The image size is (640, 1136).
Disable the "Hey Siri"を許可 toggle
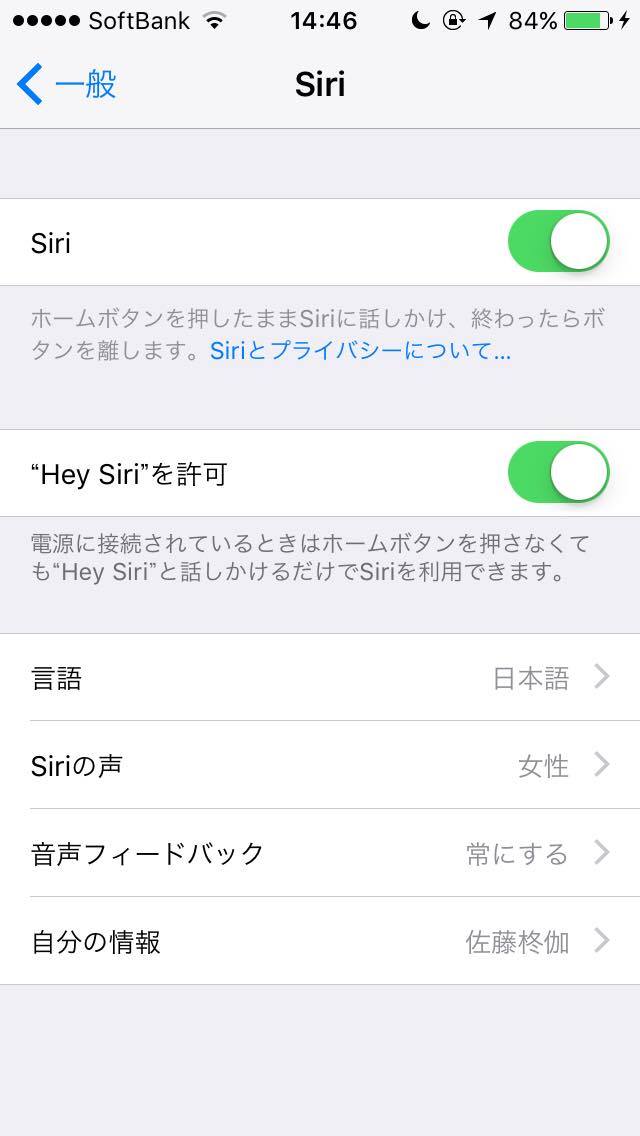pos(558,472)
